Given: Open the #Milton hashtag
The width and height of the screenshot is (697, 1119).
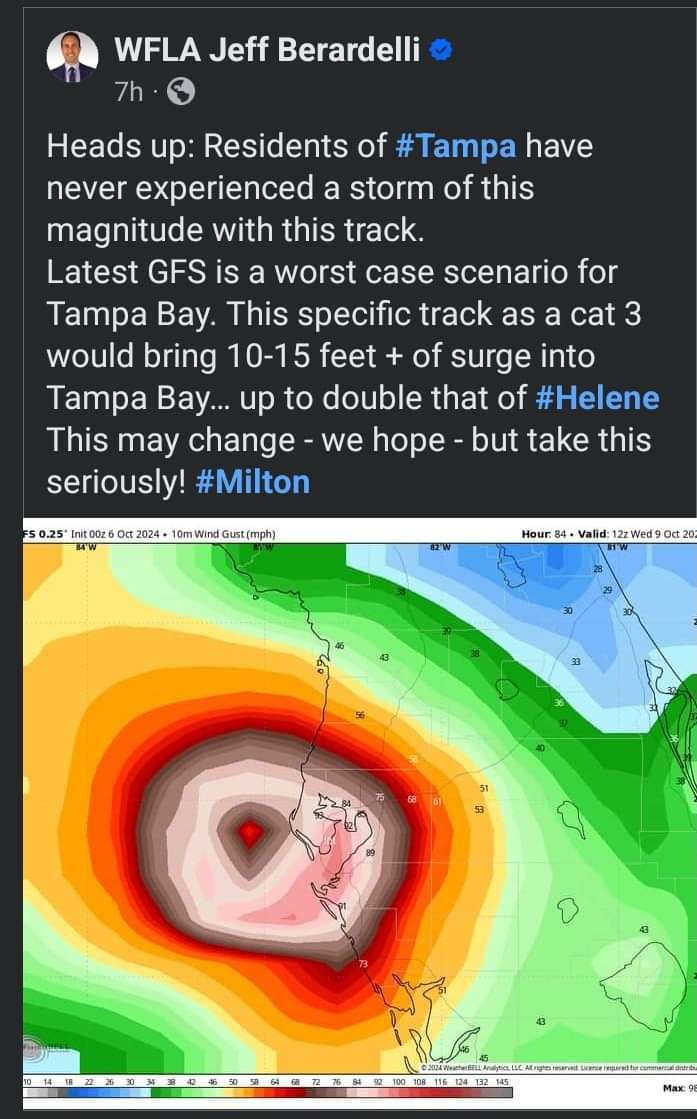Looking at the screenshot, I should [x=253, y=482].
